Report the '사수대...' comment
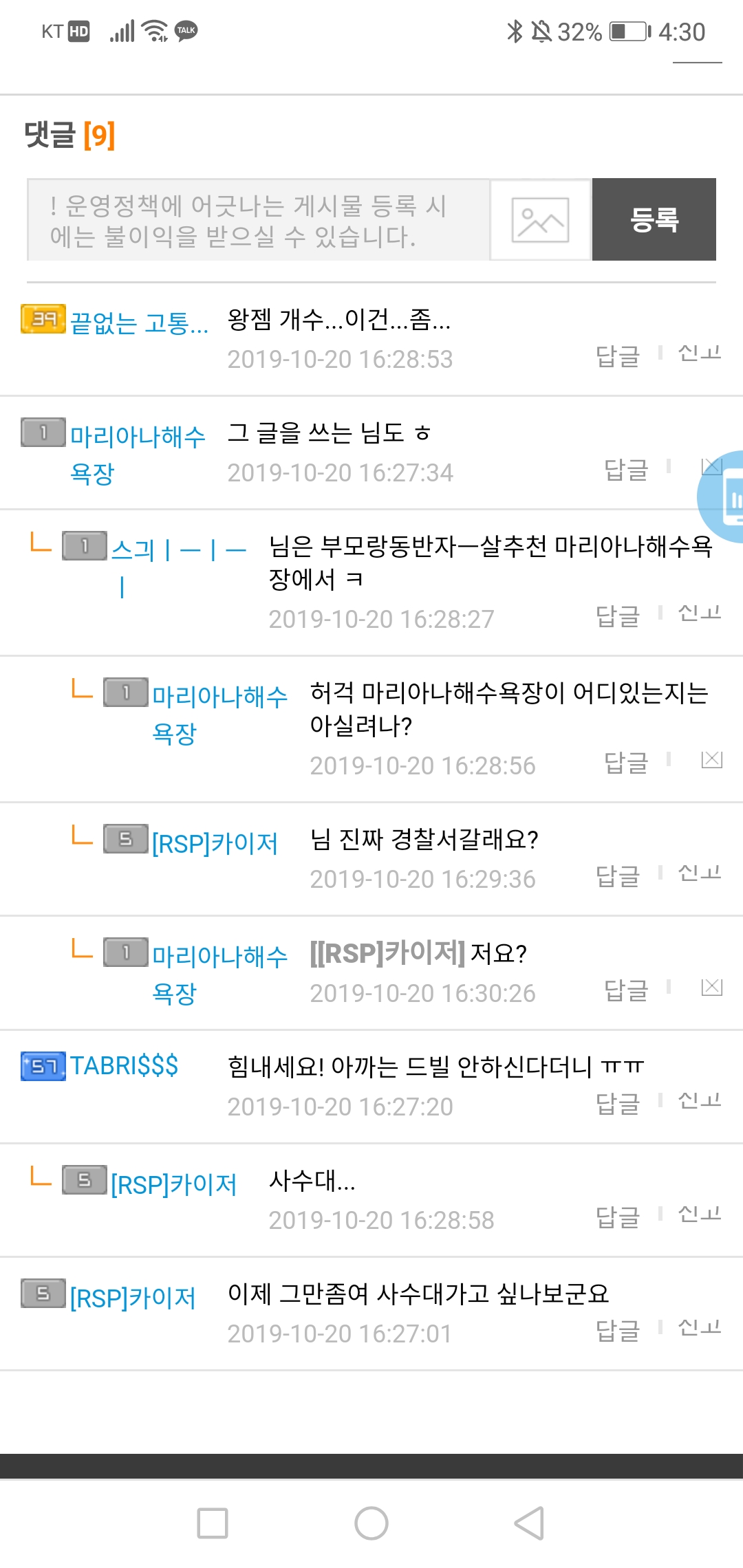This screenshot has height=1568, width=743. [699, 1215]
